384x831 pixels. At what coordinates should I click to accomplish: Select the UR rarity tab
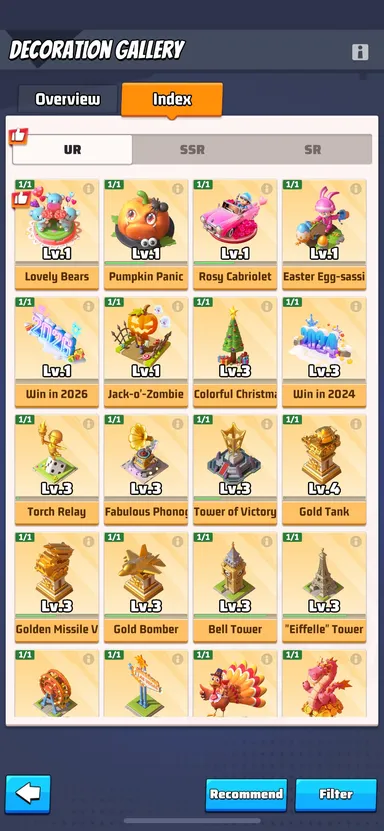point(73,149)
